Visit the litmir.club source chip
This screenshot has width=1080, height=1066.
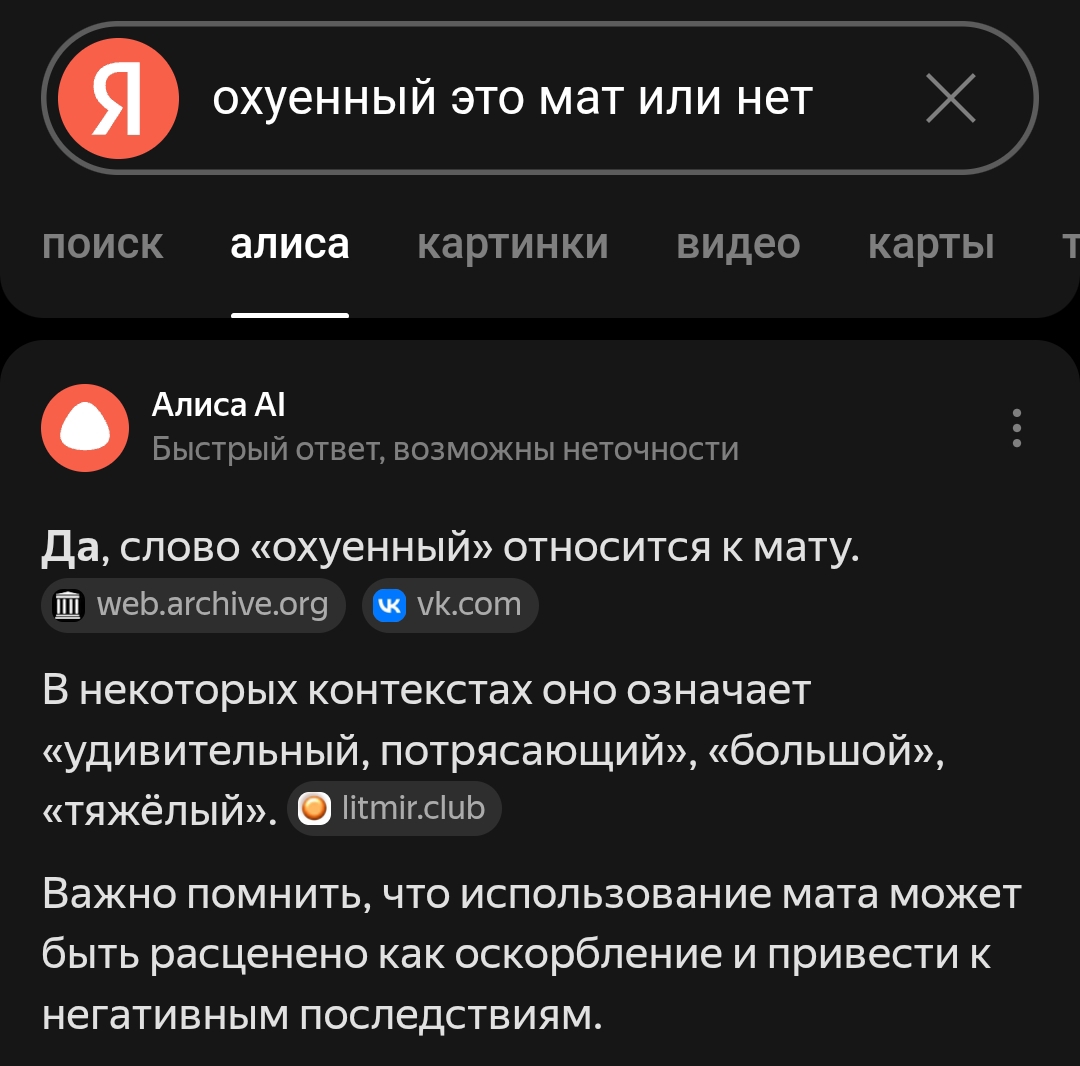click(395, 808)
